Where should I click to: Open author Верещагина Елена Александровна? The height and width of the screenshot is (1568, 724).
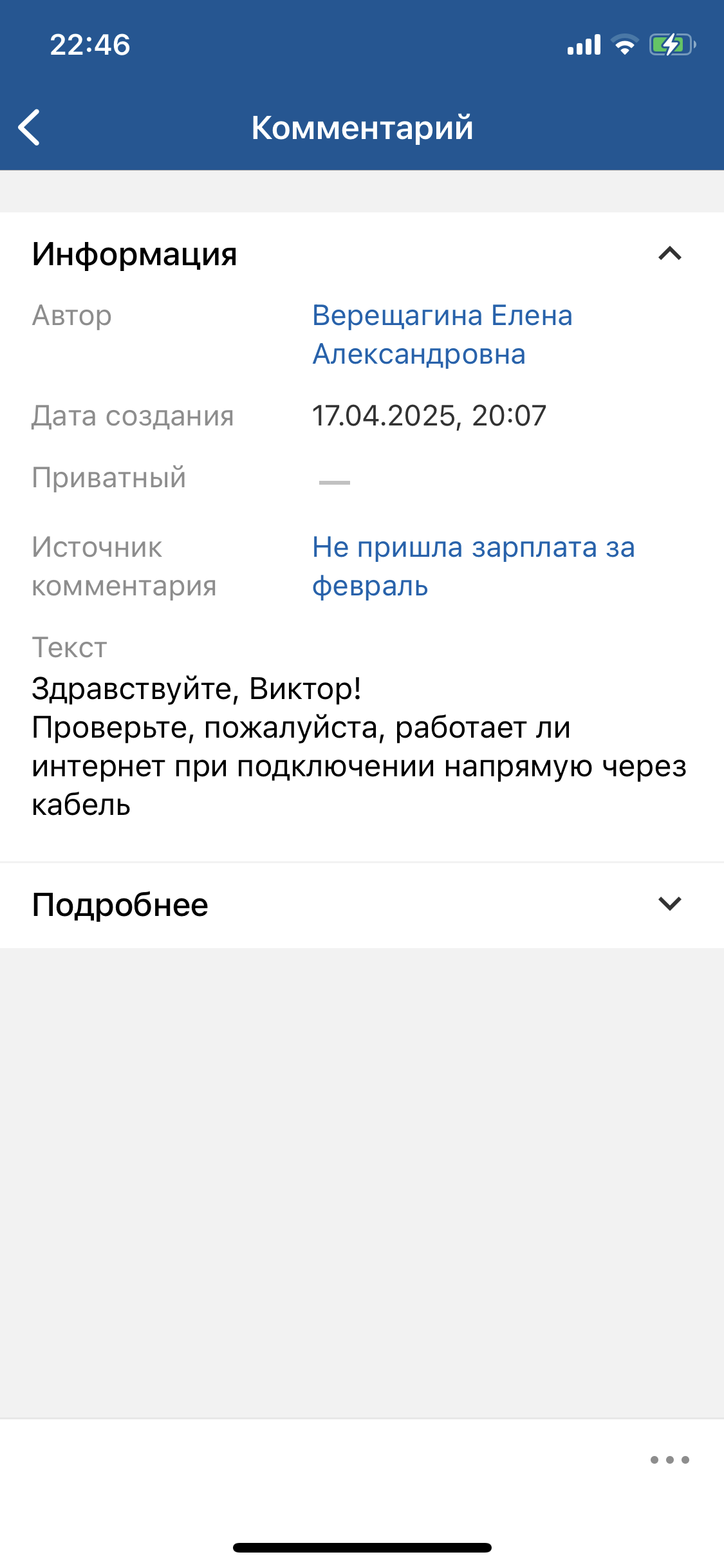(x=441, y=335)
